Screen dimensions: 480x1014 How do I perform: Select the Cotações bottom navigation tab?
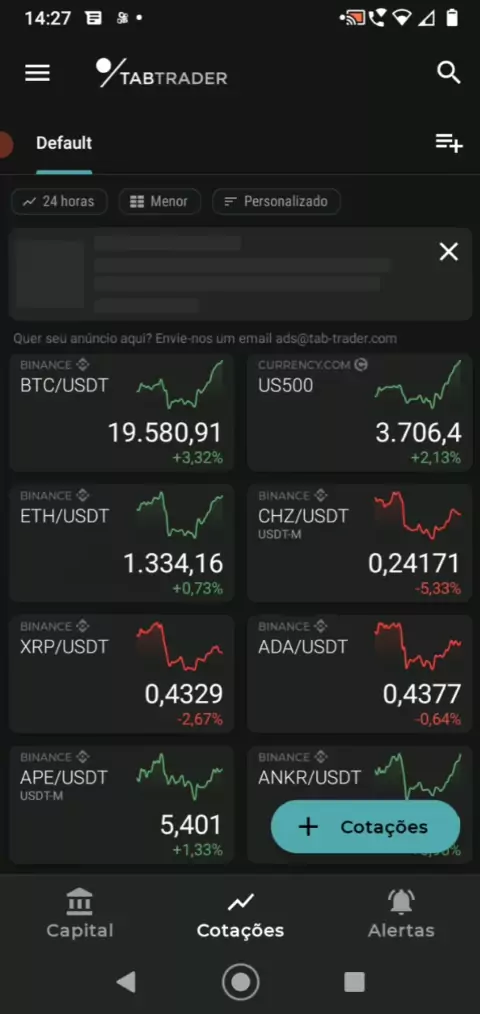(240, 915)
